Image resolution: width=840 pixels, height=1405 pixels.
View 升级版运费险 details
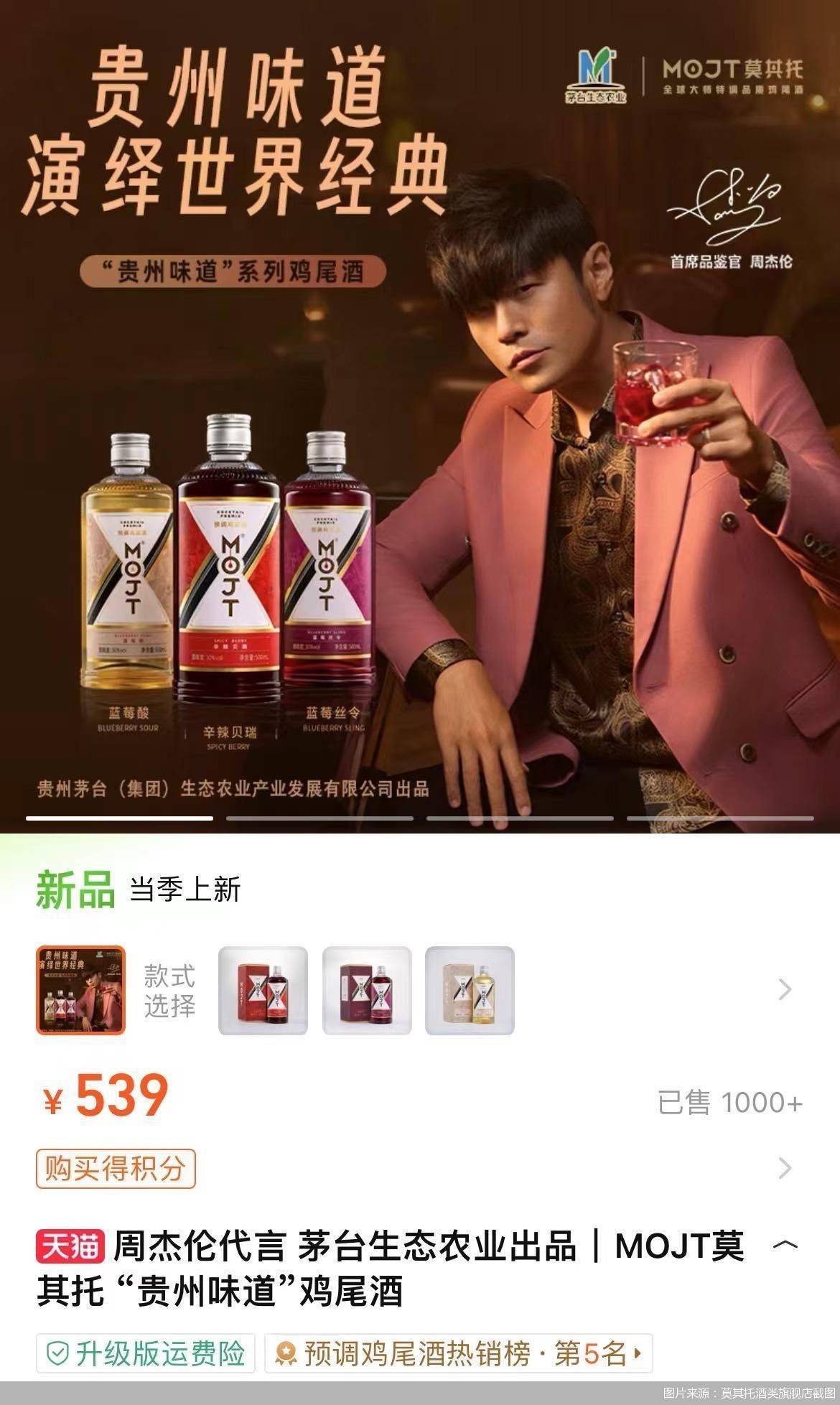pos(146,1354)
